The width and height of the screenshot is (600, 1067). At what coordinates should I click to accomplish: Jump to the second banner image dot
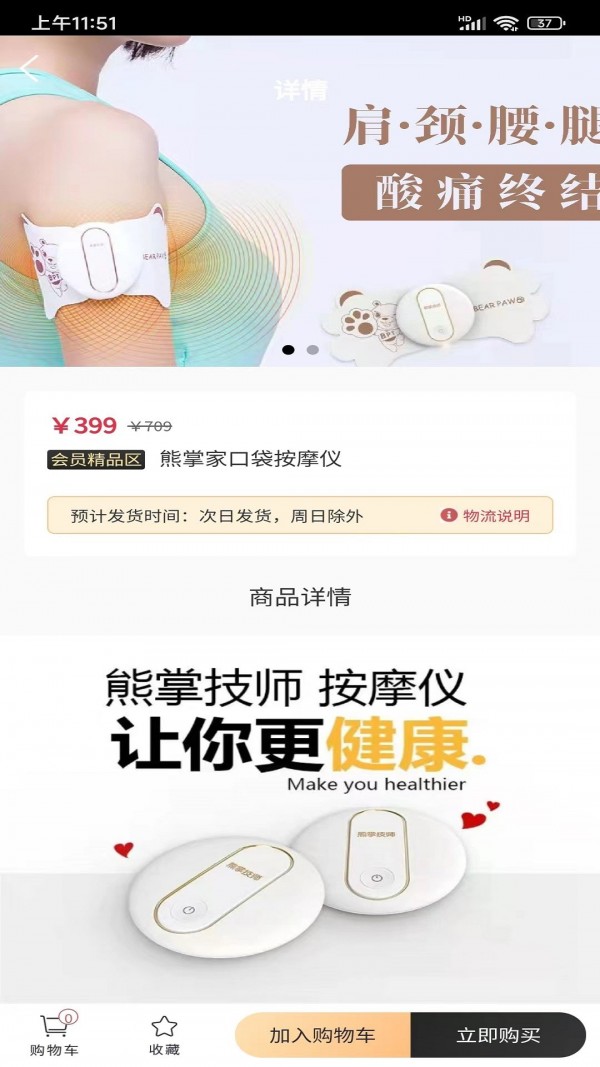[x=312, y=350]
